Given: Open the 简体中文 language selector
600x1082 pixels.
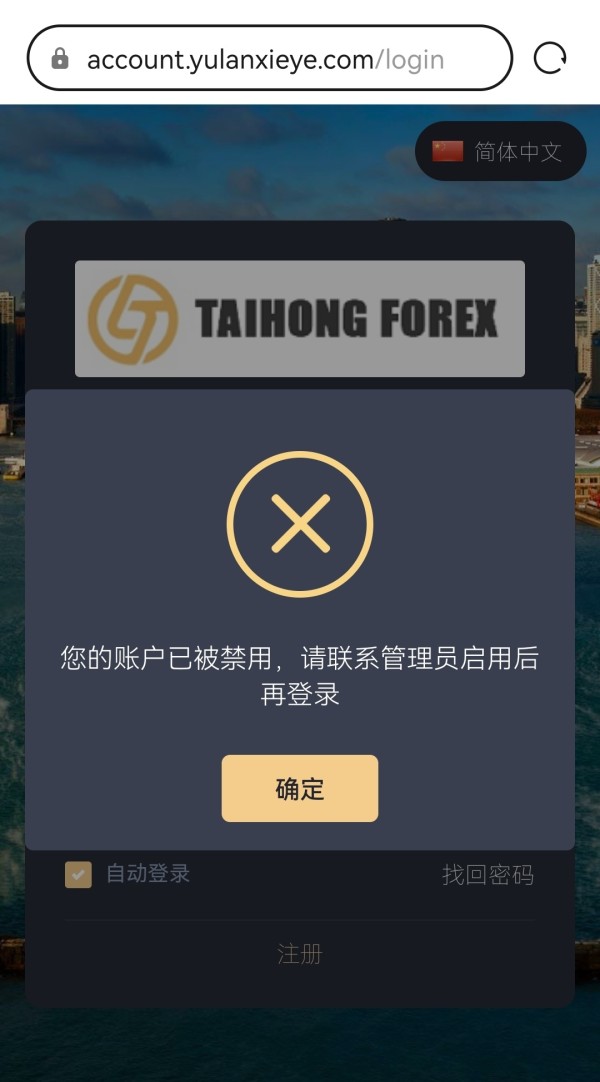Looking at the screenshot, I should (501, 151).
